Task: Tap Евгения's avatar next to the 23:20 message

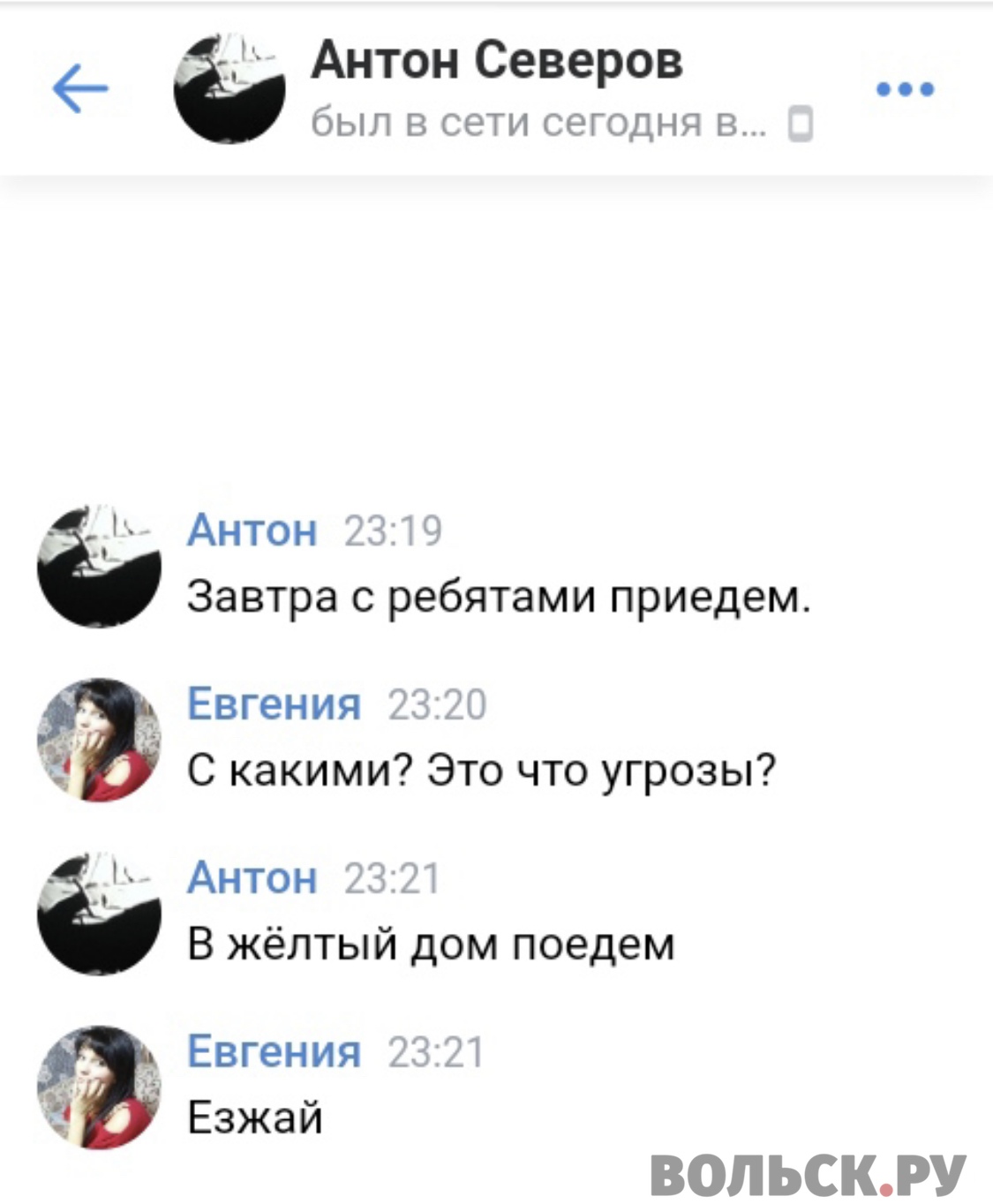Action: point(99,740)
